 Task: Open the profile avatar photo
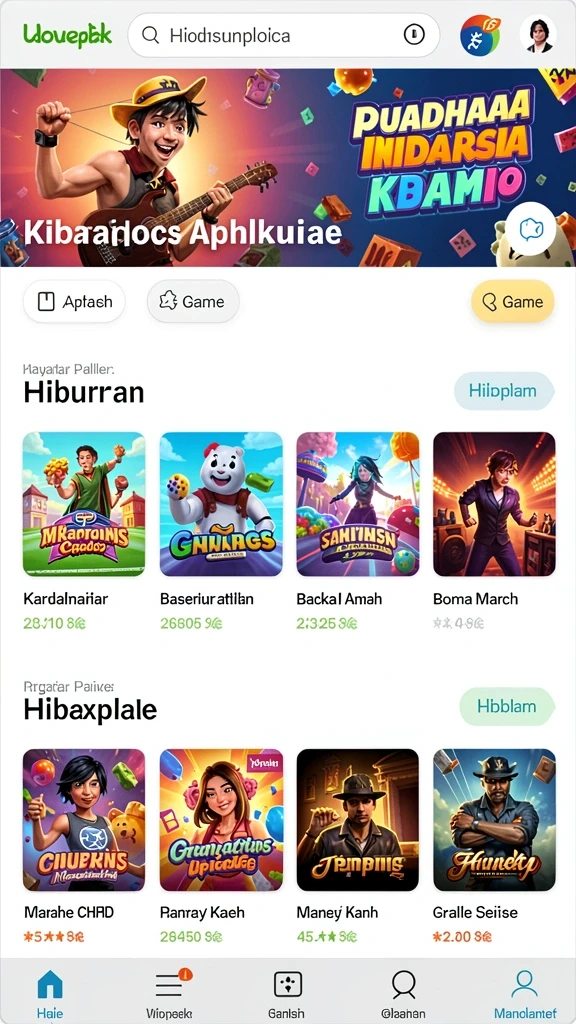538,35
